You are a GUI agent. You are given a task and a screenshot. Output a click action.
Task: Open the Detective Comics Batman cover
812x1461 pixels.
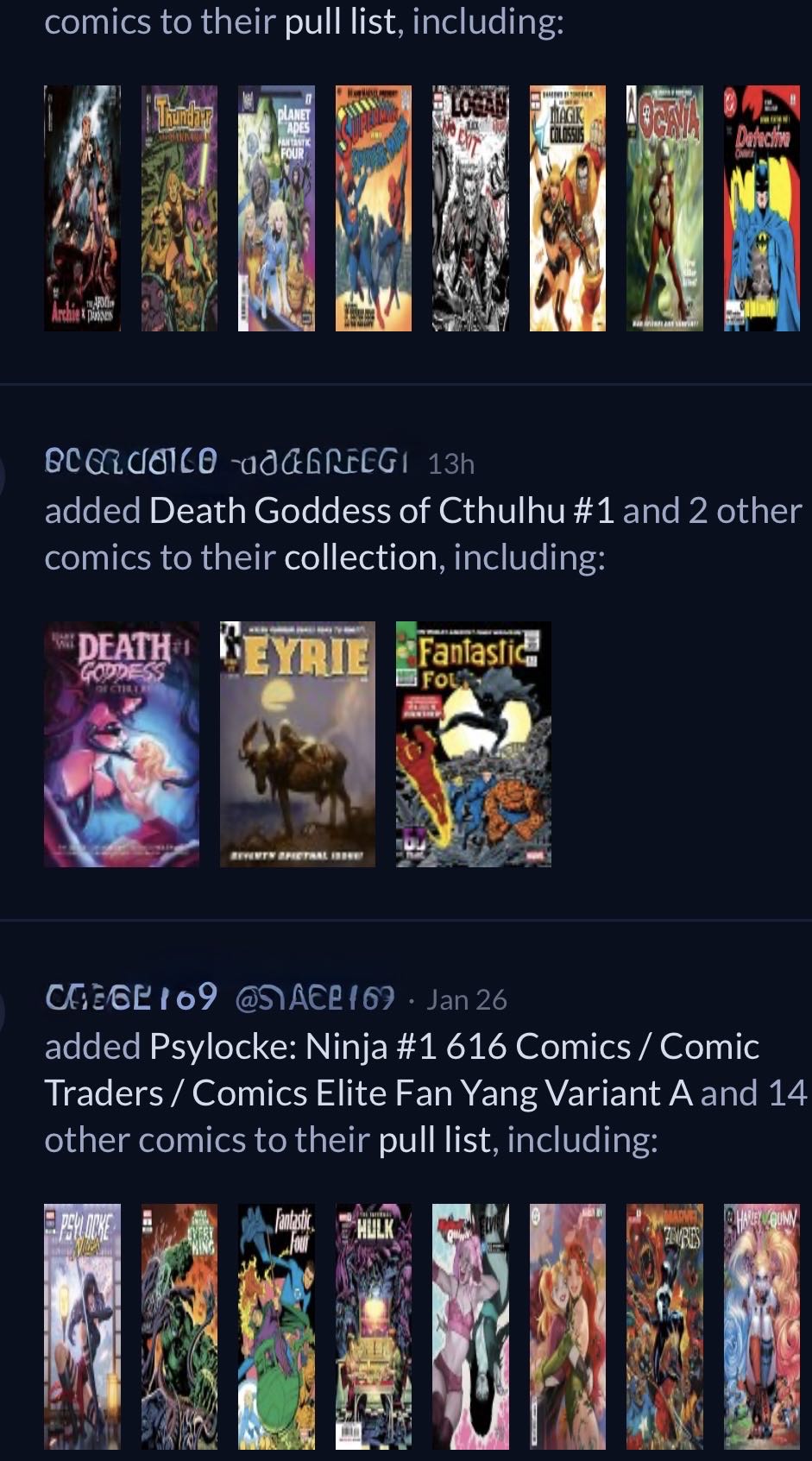pyautogui.click(x=762, y=208)
